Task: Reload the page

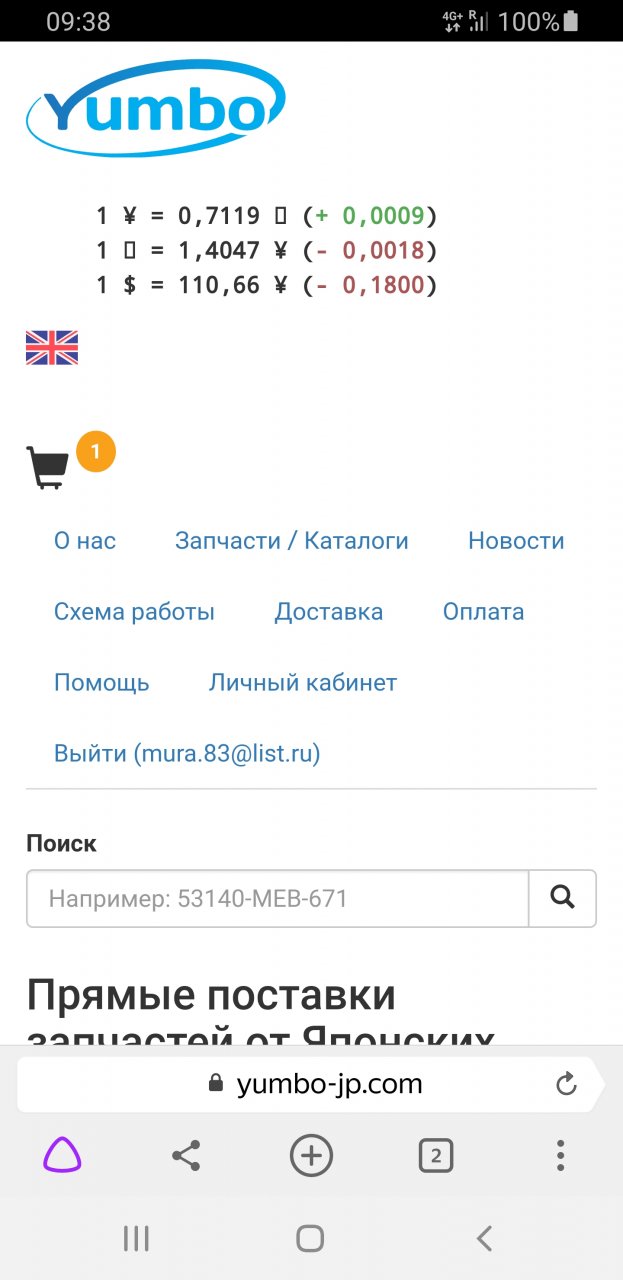Action: pos(566,1084)
